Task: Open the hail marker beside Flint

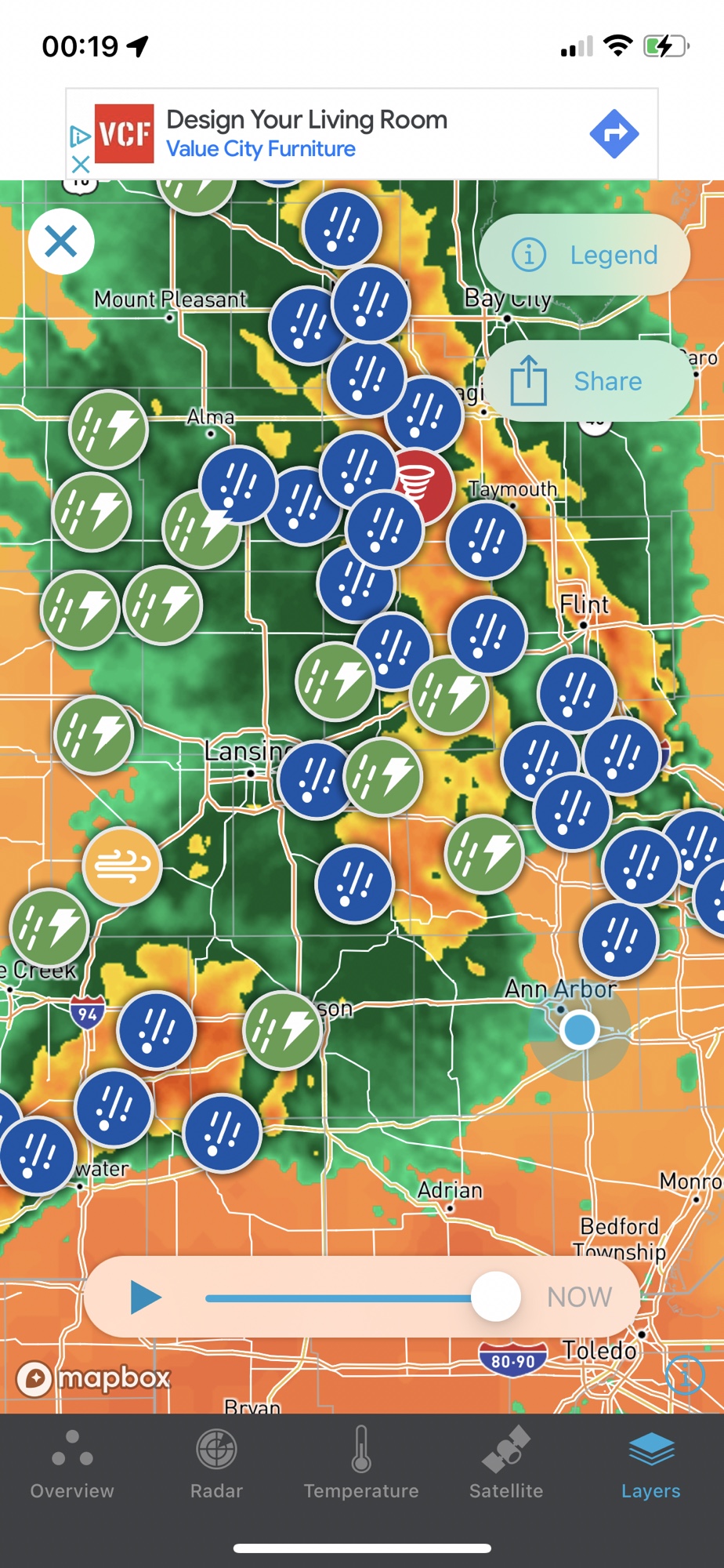Action: coord(488,635)
